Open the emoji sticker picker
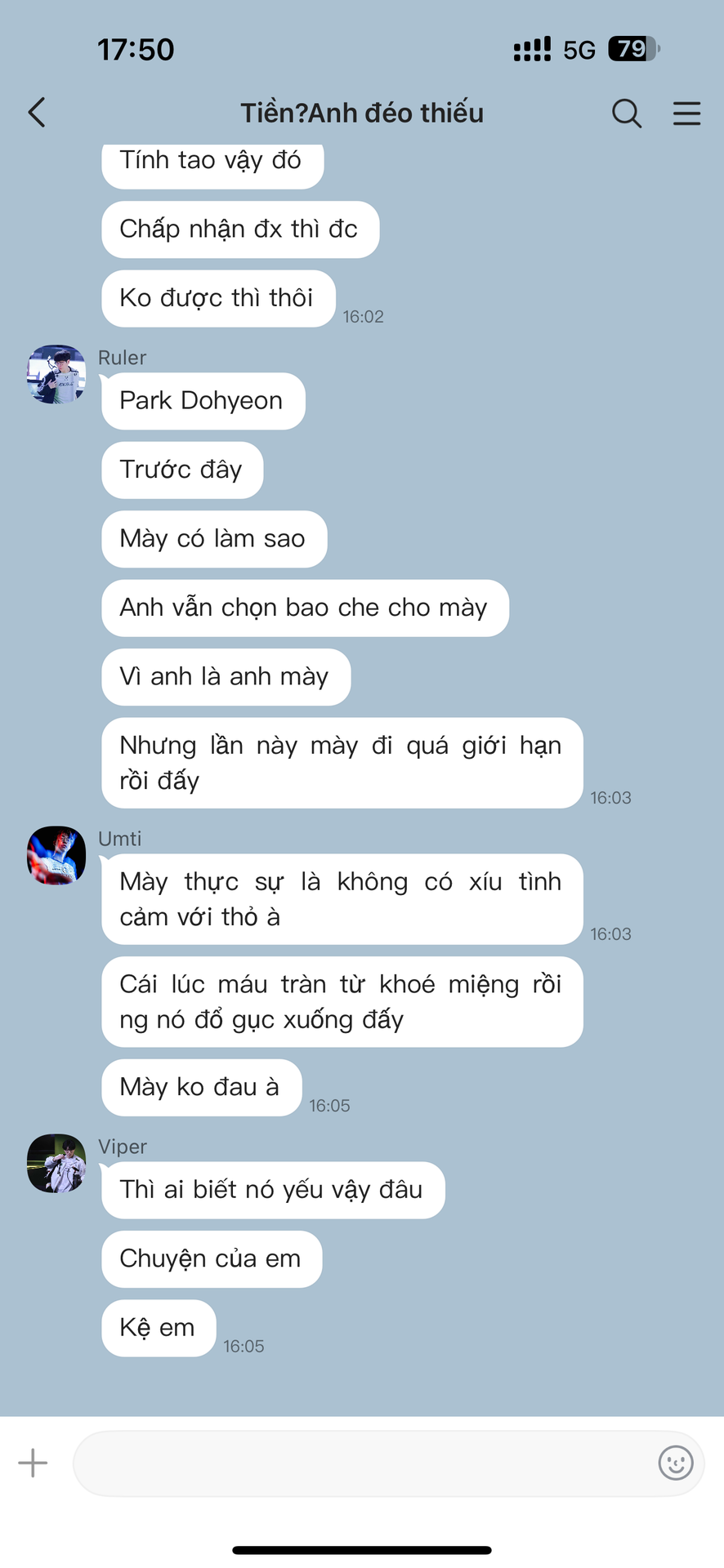The height and width of the screenshot is (1568, 724). pyautogui.click(x=675, y=1463)
